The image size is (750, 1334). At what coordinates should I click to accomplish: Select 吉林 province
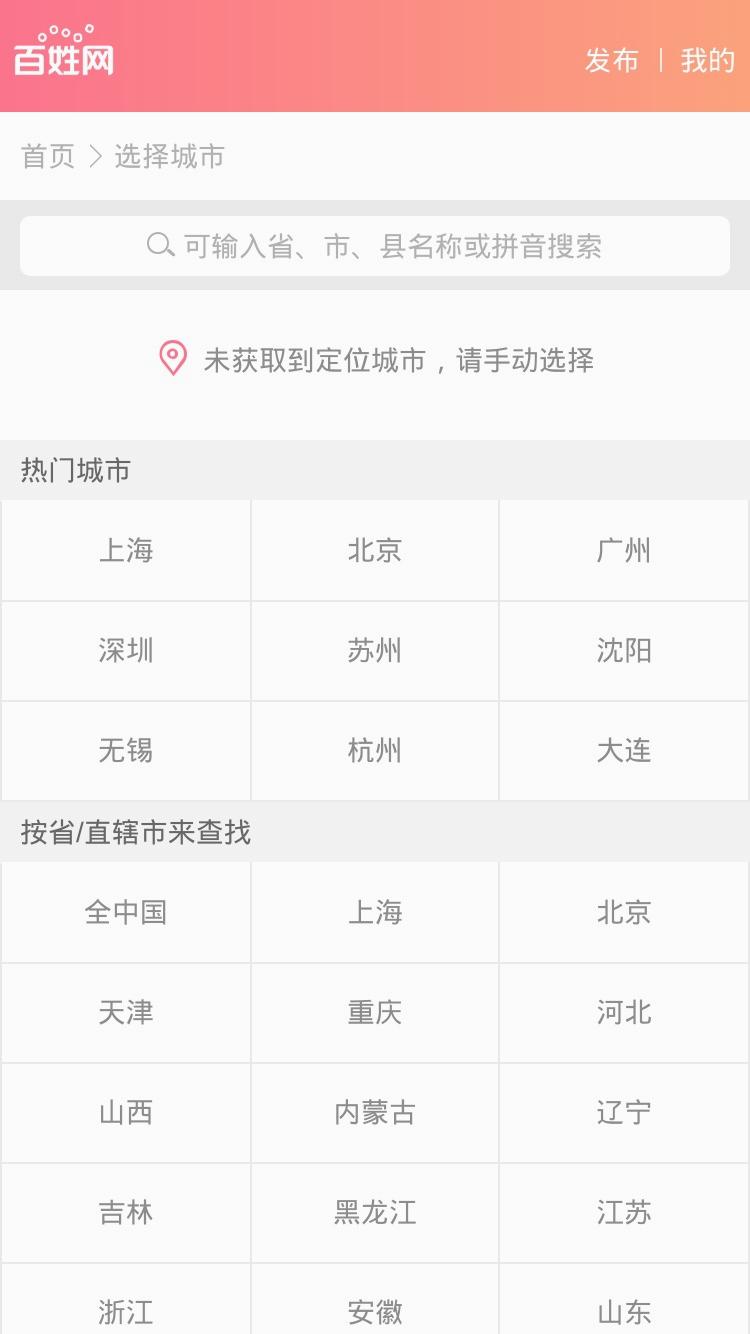126,1213
